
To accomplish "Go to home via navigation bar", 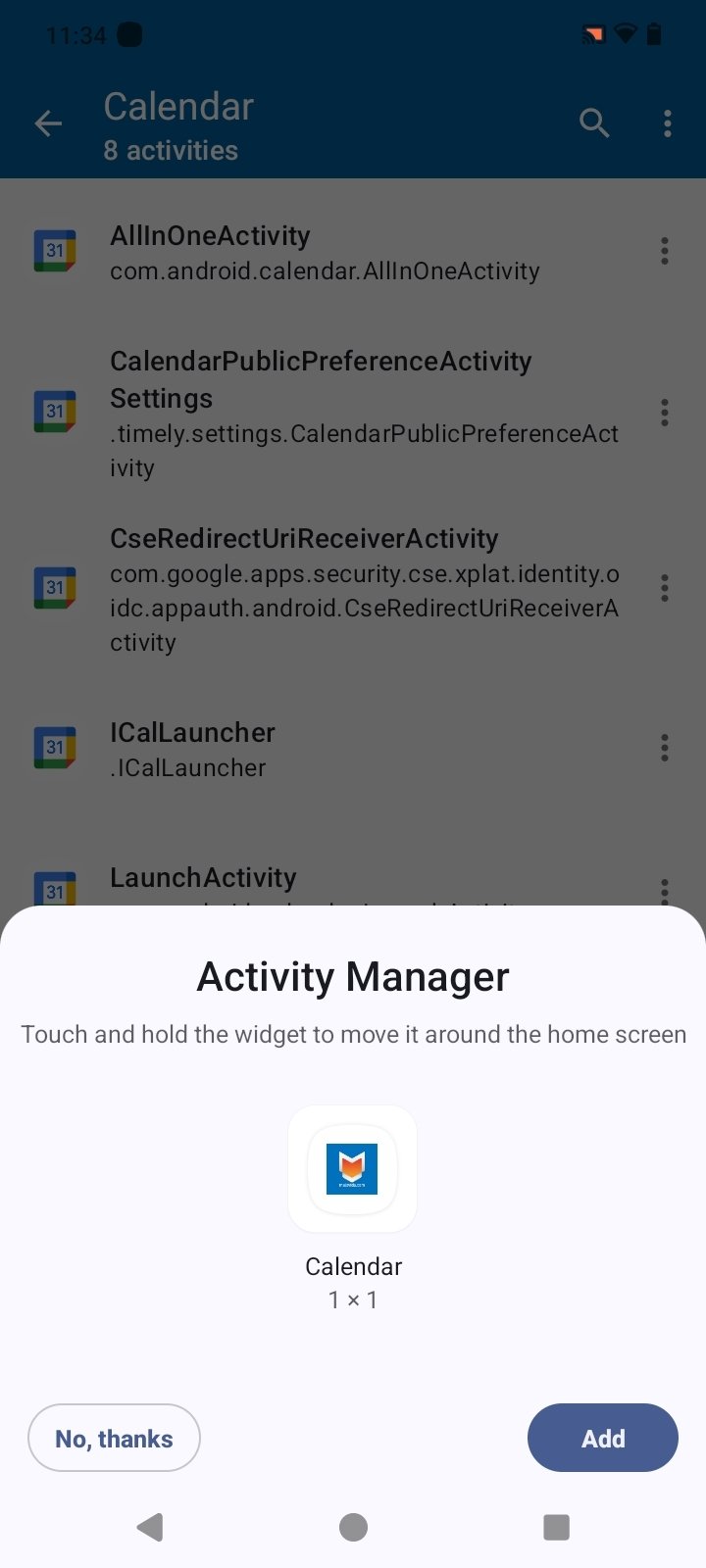I will click(x=353, y=1527).
